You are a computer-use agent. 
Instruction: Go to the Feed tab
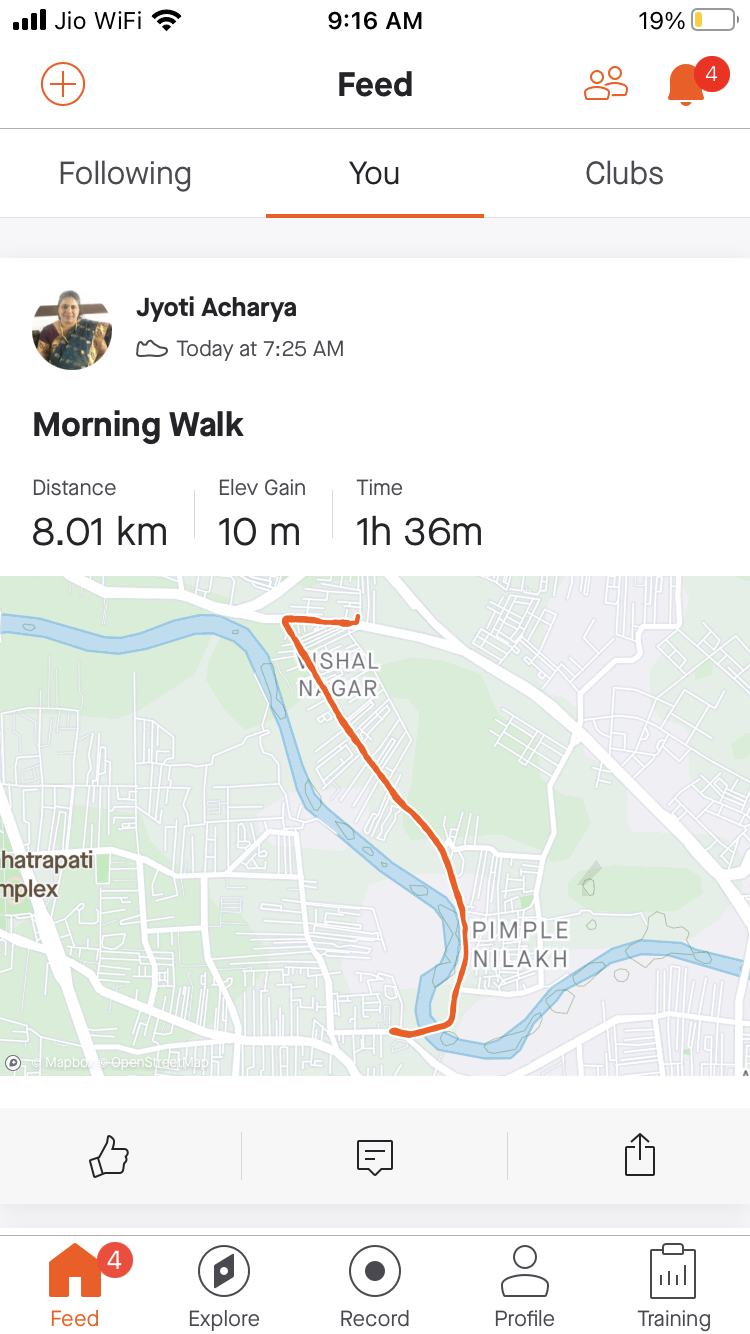point(75,1288)
